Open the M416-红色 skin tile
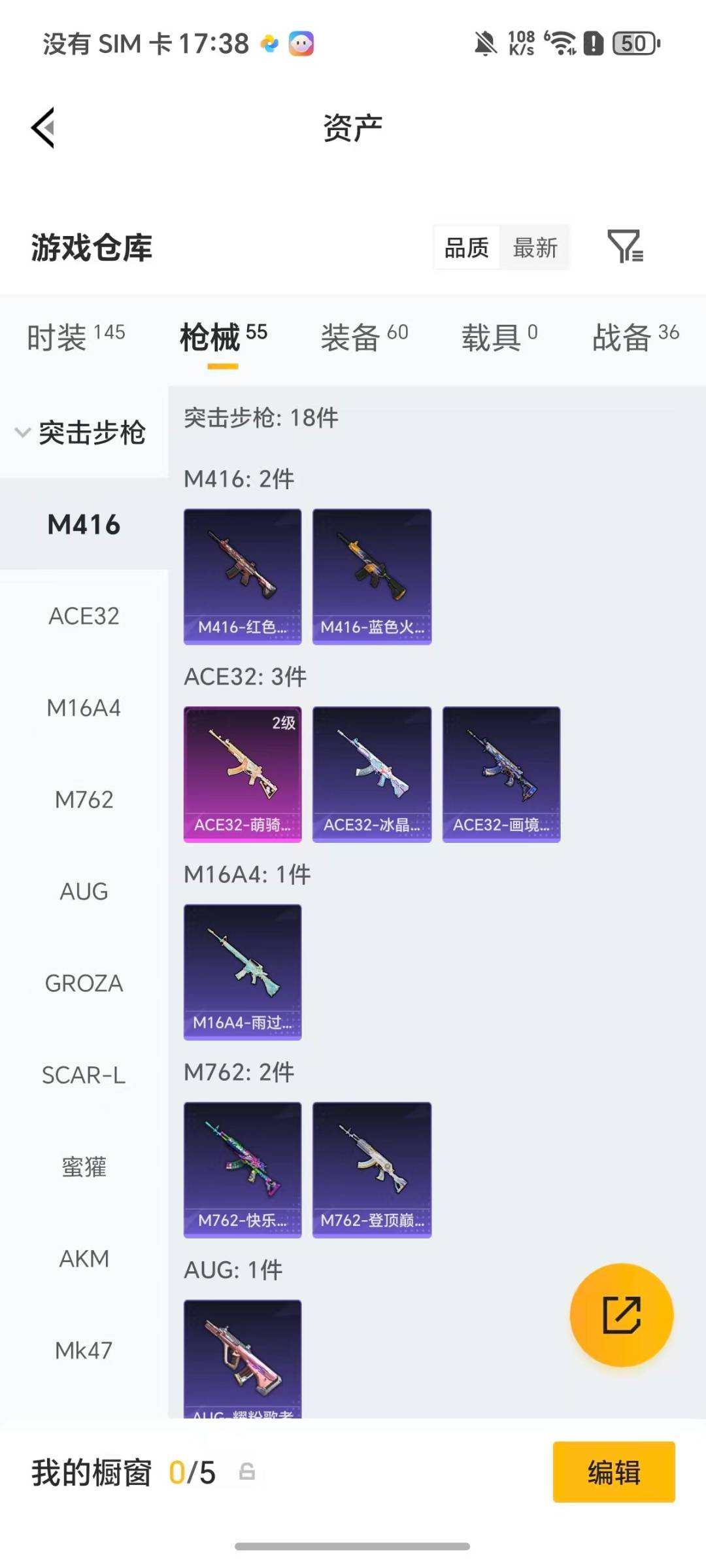This screenshot has width=706, height=1568. coord(243,576)
